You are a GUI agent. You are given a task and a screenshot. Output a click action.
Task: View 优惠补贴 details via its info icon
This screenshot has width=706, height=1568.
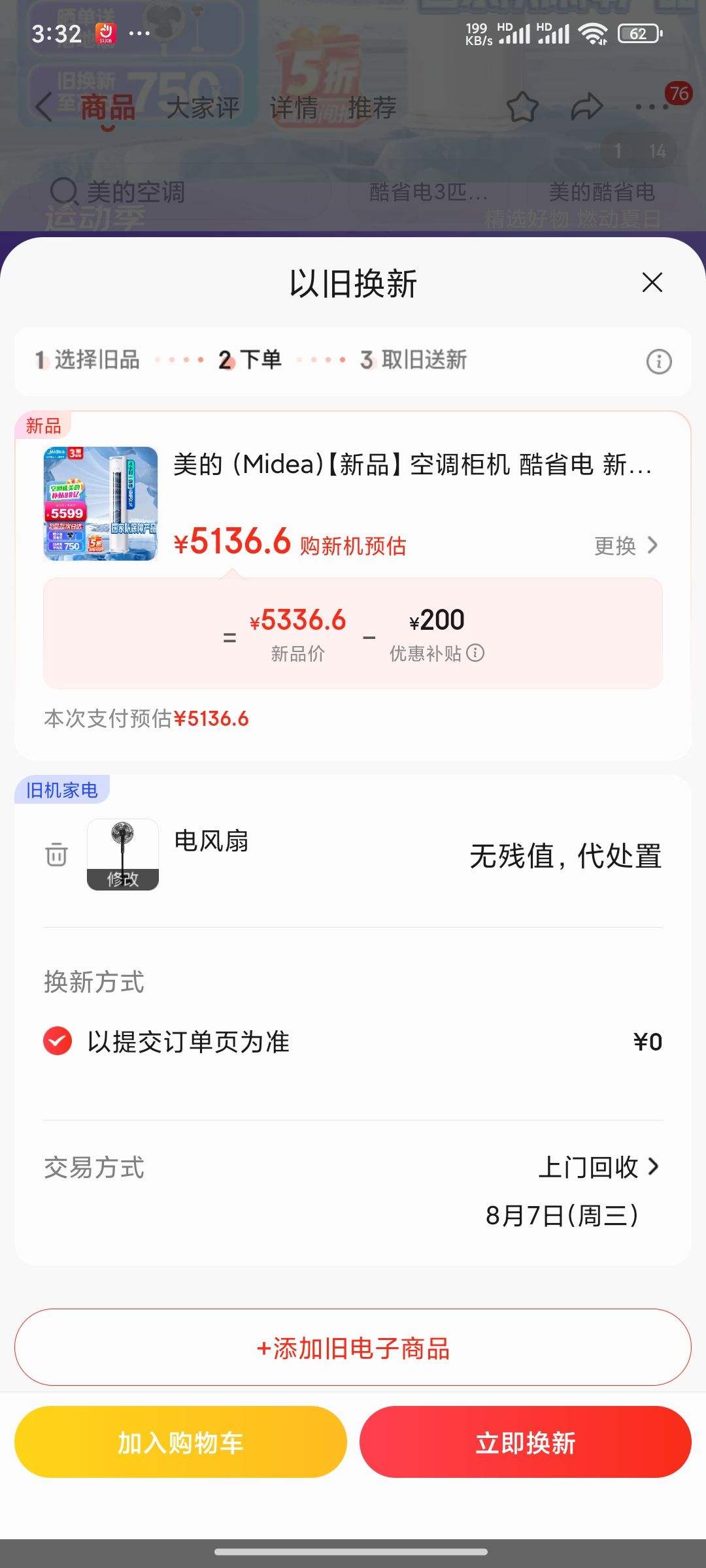476,653
